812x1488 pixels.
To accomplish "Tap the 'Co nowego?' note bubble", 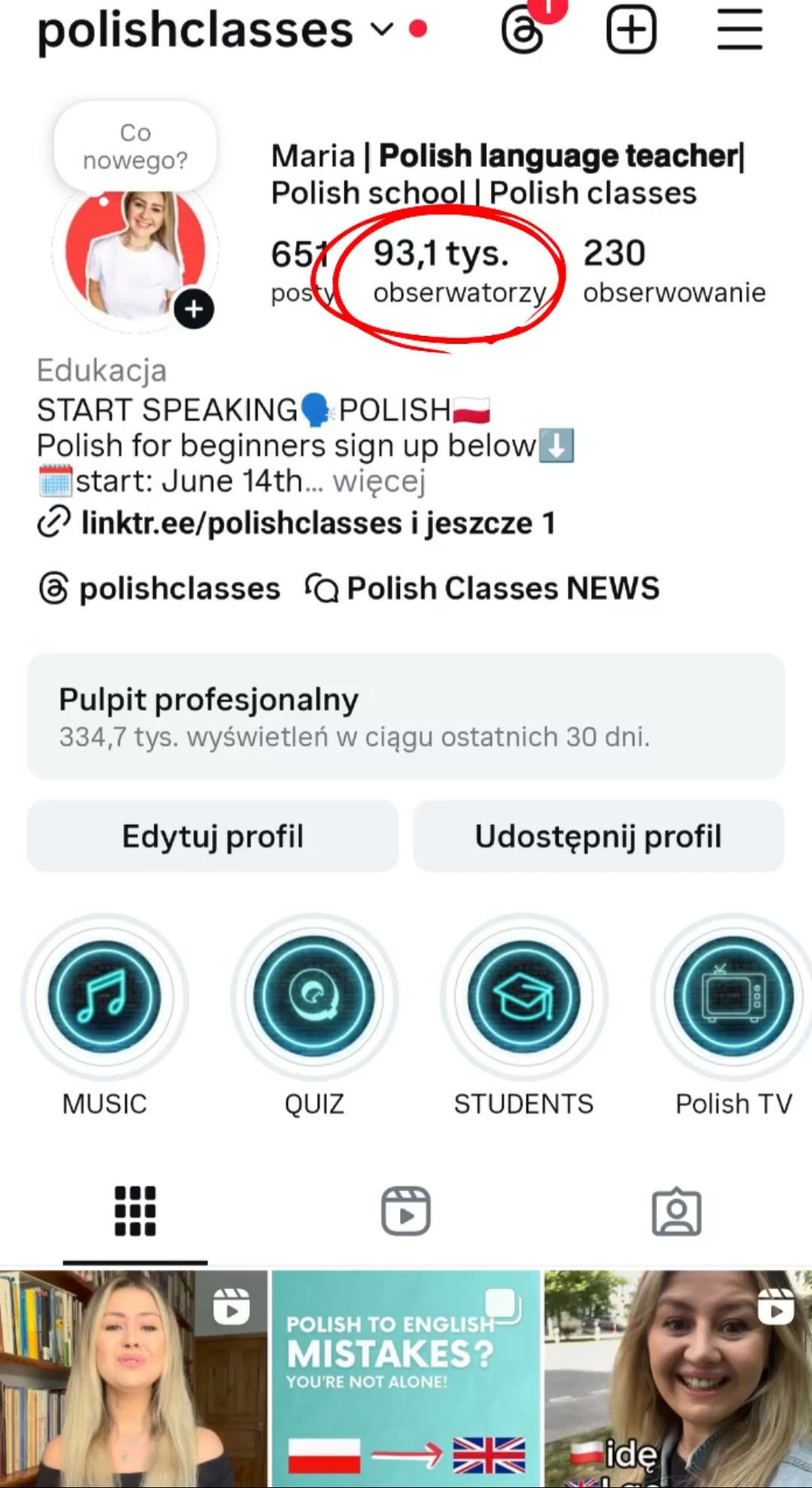I will pos(135,147).
